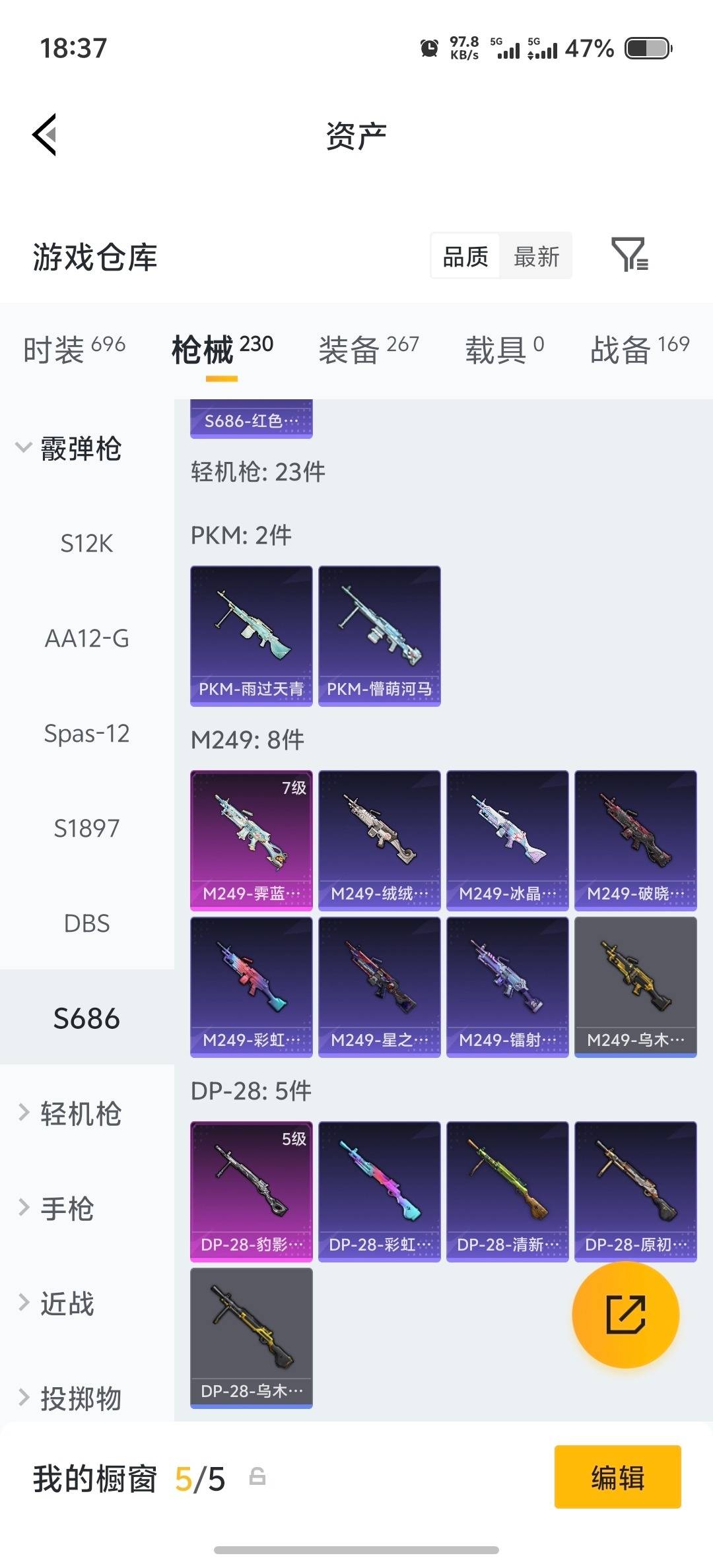The height and width of the screenshot is (1568, 713).
Task: Open the filter icon beside 最新
Action: (x=629, y=255)
